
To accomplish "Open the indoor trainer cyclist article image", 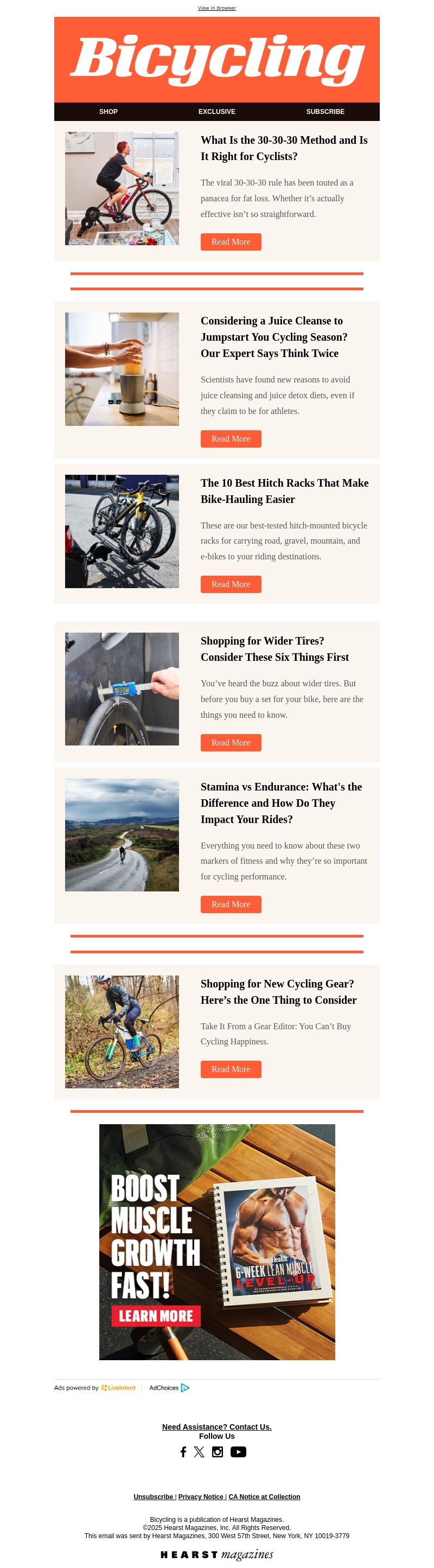I will 122,189.
